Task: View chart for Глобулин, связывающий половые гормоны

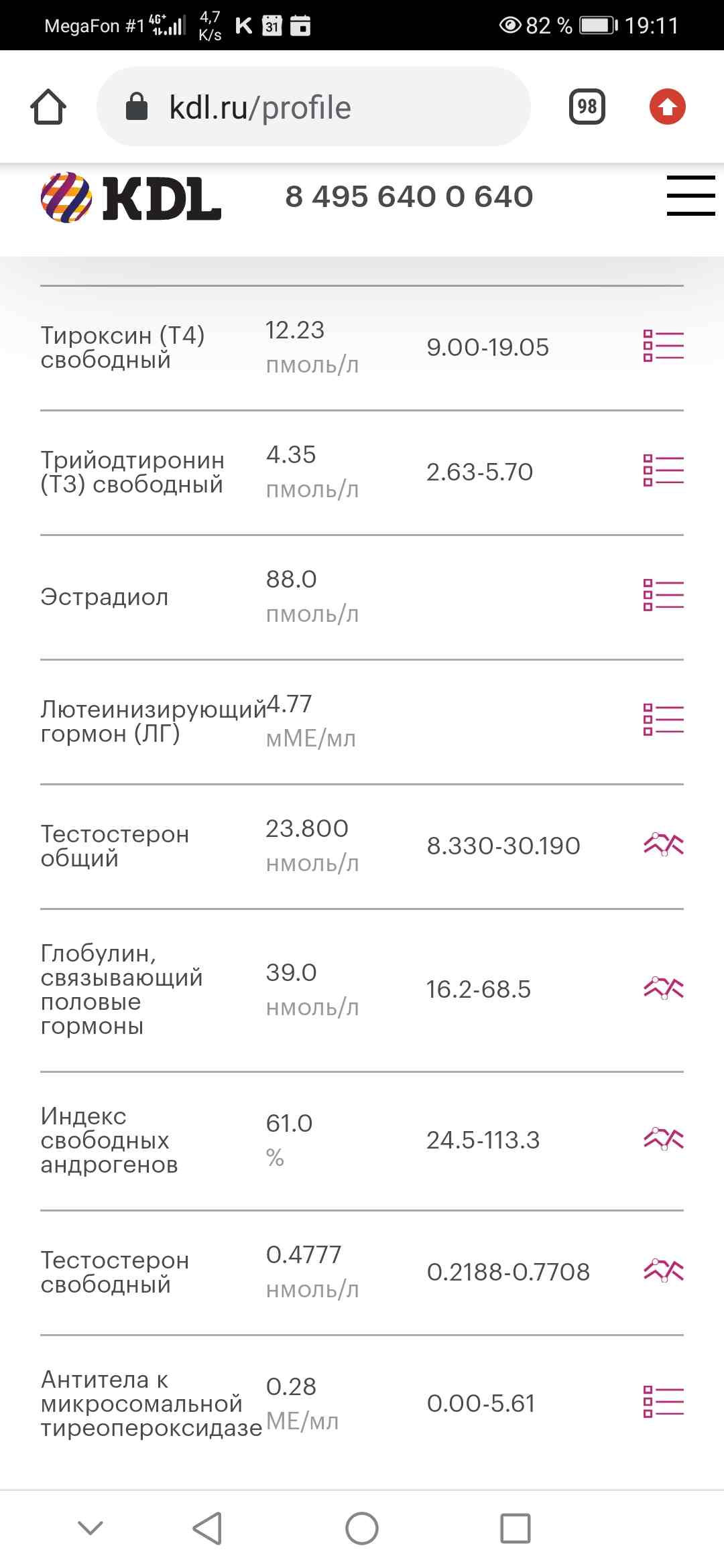Action: tap(663, 988)
